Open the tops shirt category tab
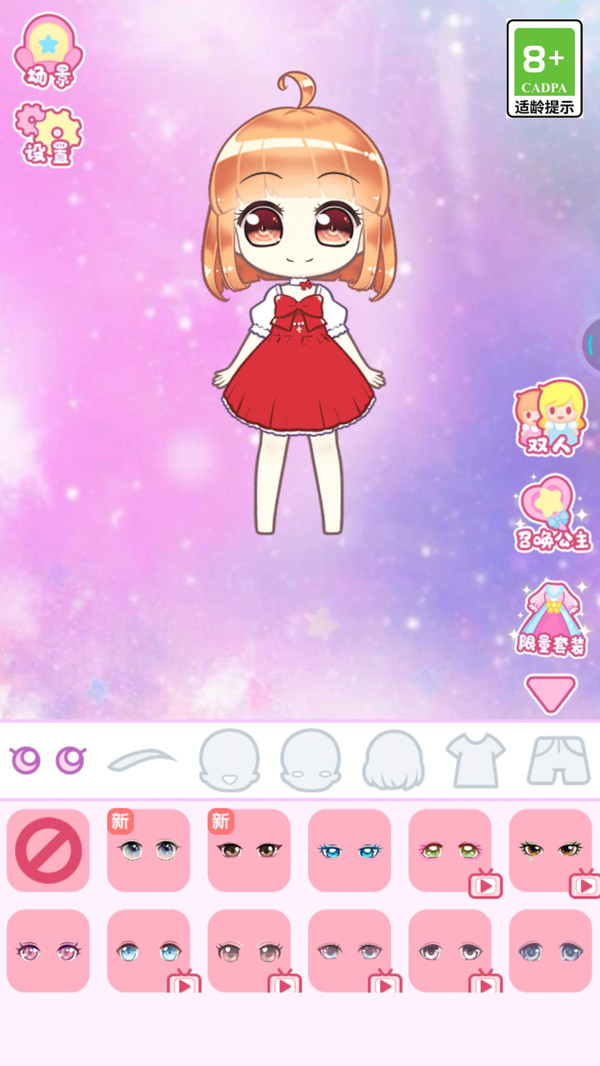This screenshot has height=1066, width=600. (475, 761)
